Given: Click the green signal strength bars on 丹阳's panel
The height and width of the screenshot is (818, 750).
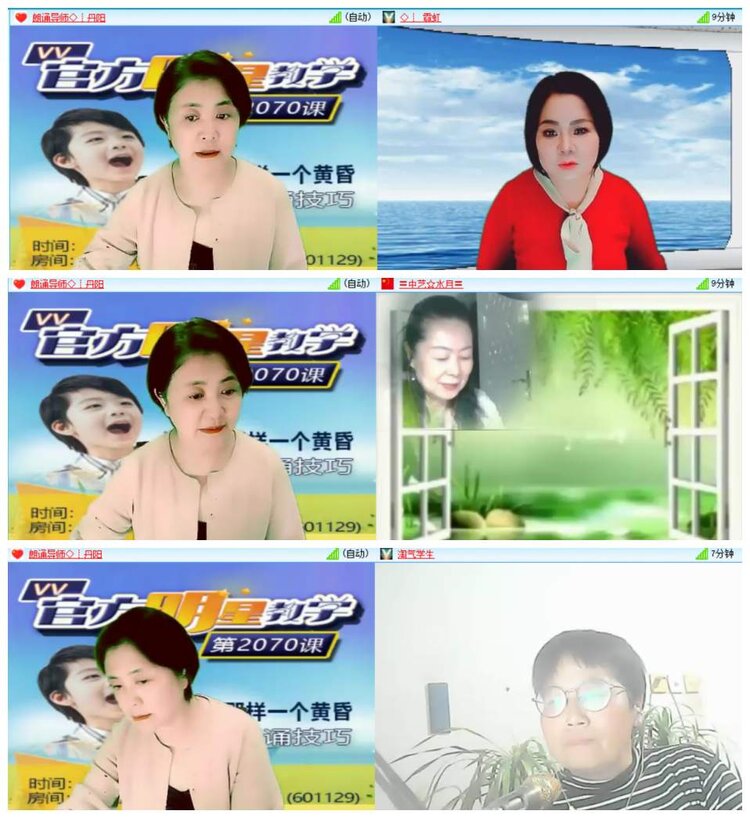Looking at the screenshot, I should coord(335,16).
